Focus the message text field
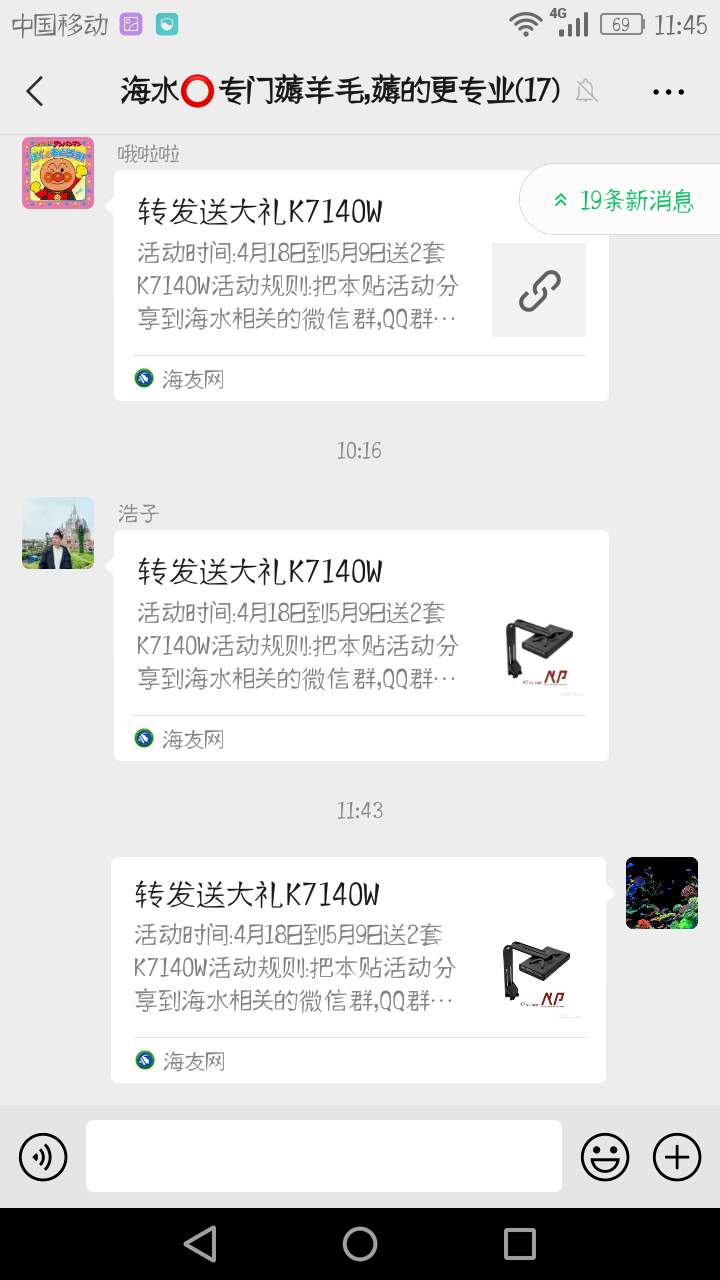The height and width of the screenshot is (1280, 720). tap(323, 1156)
